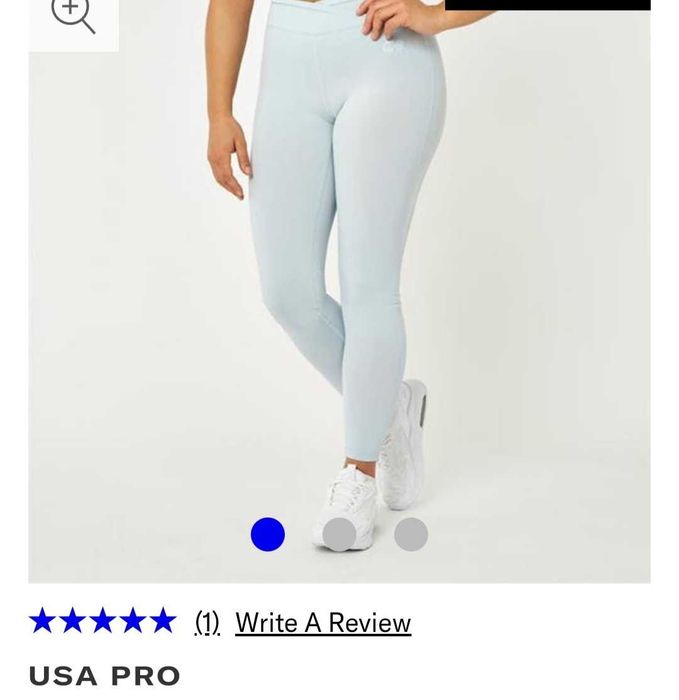This screenshot has height=700, width=679.
Task: Tap the magnifier icon to zoom the image
Action: click(73, 17)
